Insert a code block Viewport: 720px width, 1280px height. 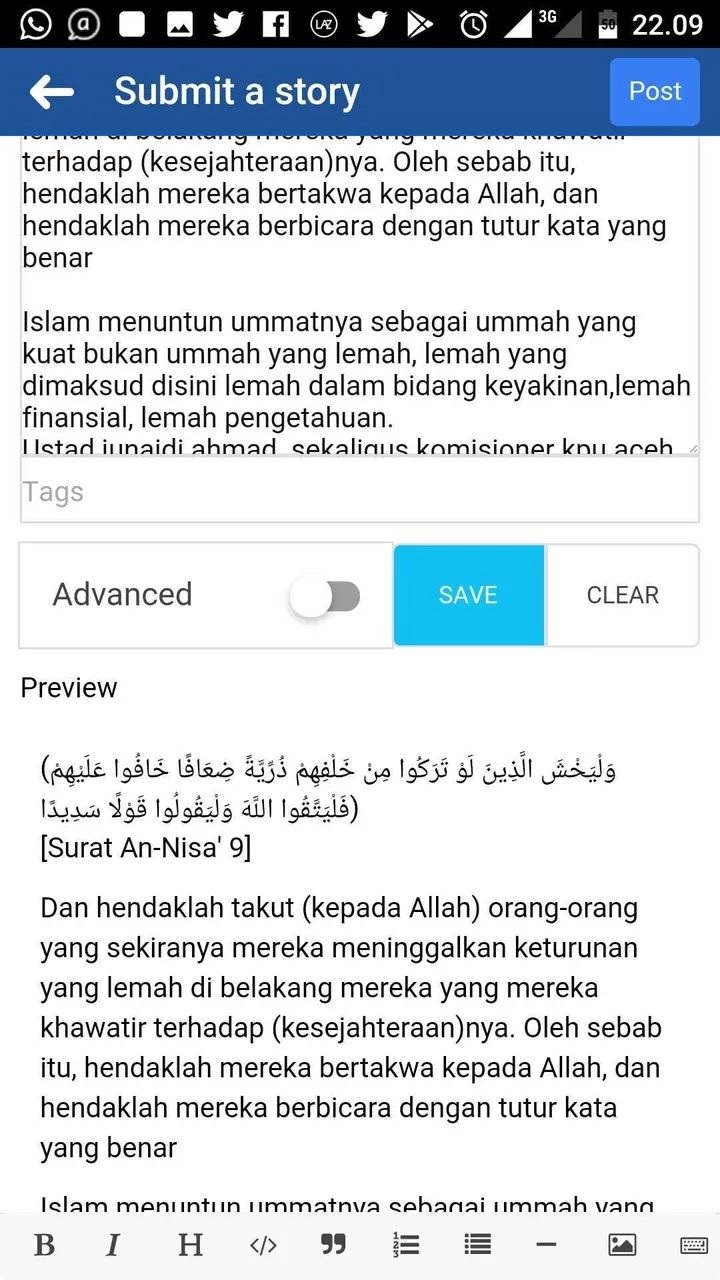(263, 1245)
